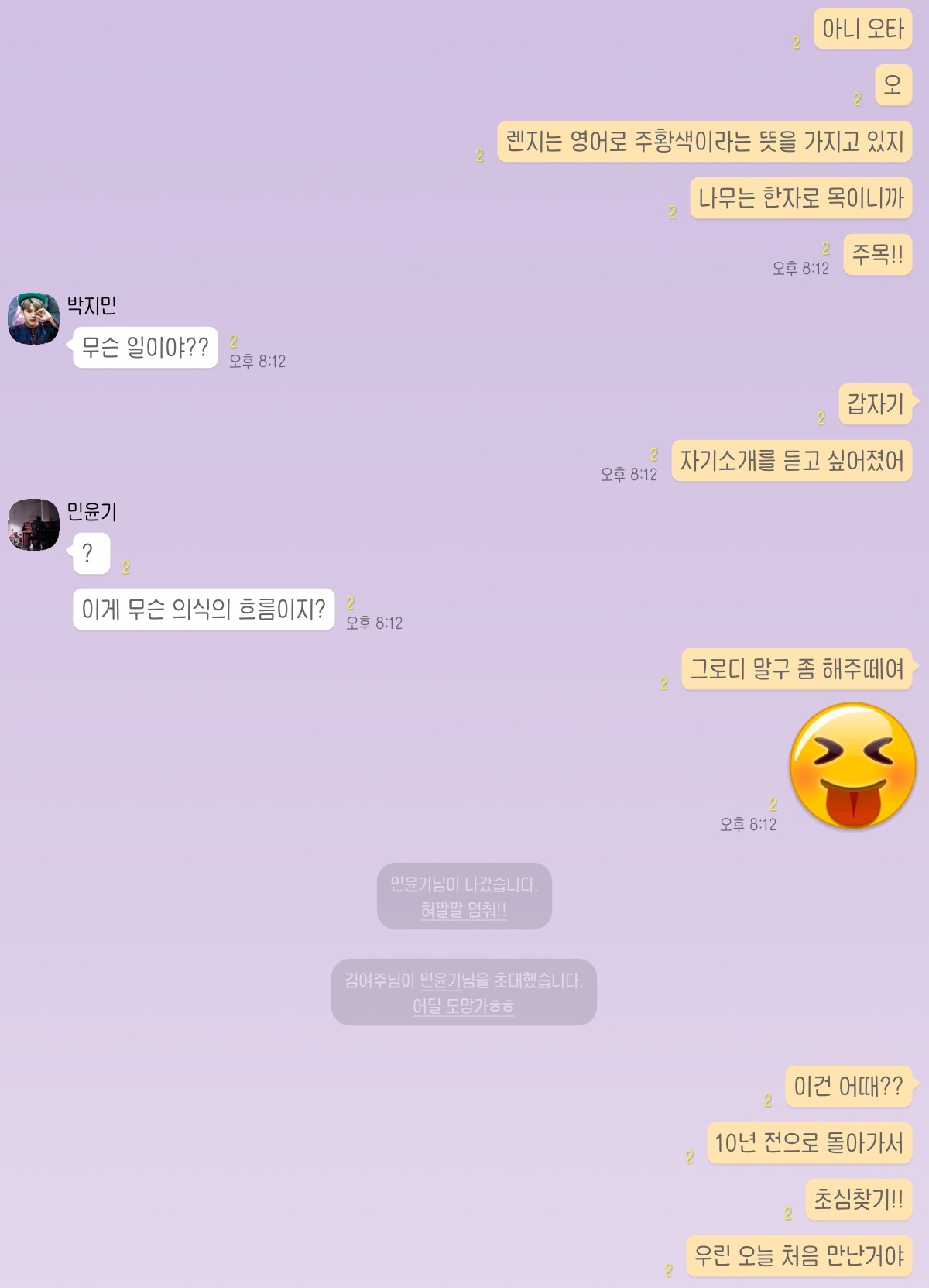Viewport: 929px width, 1288px height.
Task: View 민윤기's profile photo
Action: click(33, 524)
